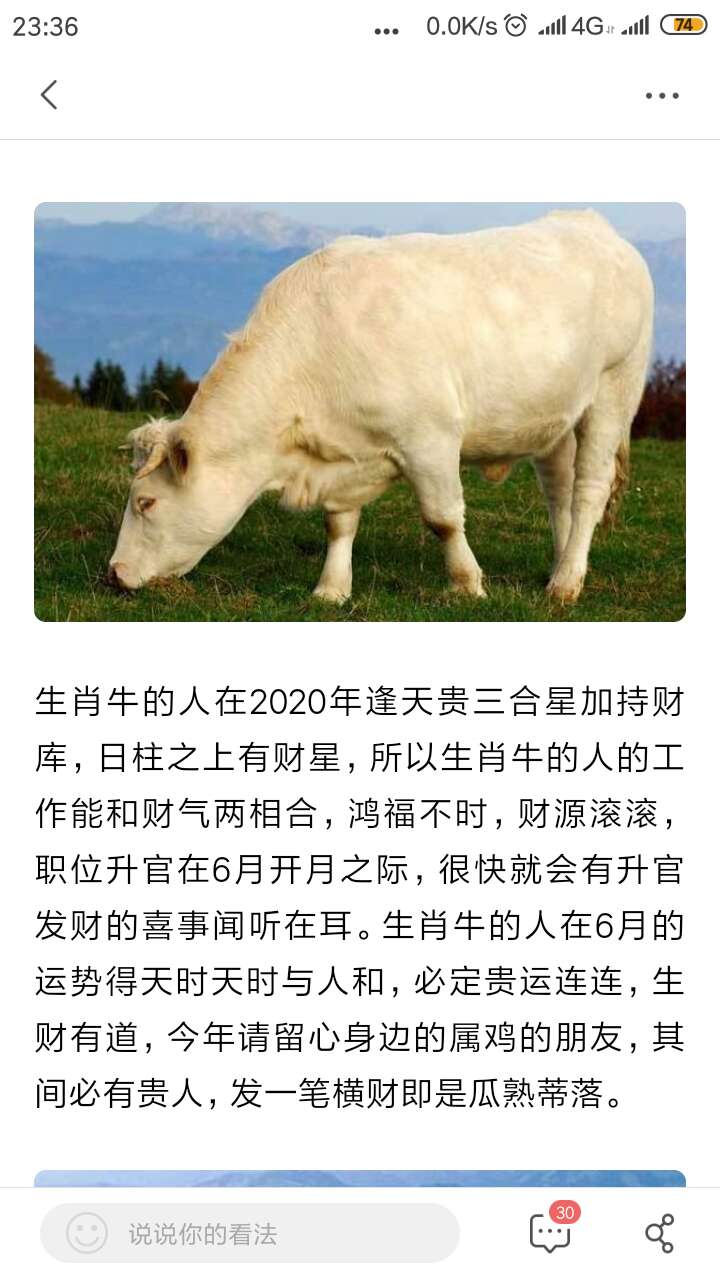Screen dimensions: 720x1280
Task: Tap the comment box 说说你的看法
Action: [x=250, y=1233]
